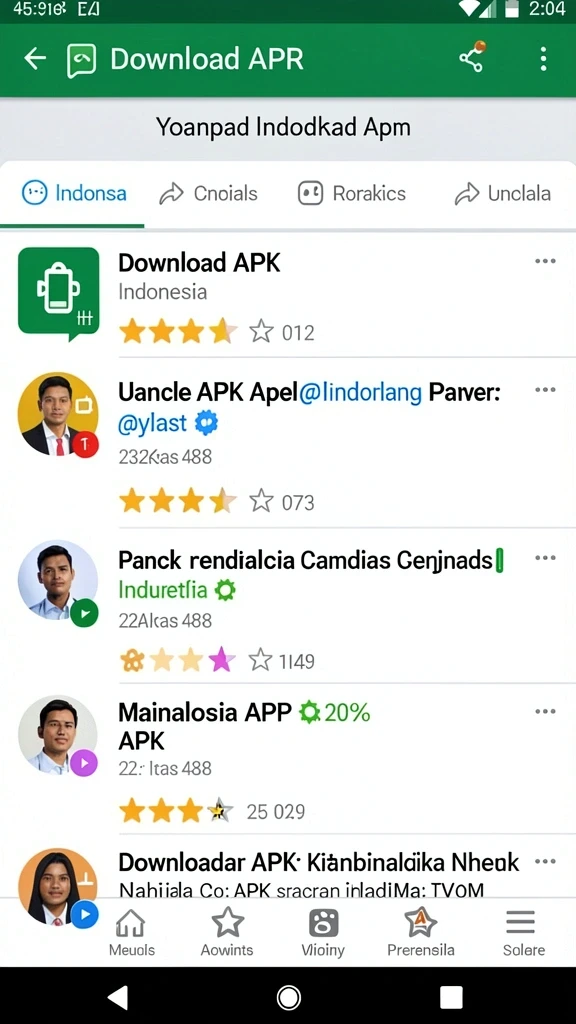Share this page via the share icon
Viewport: 576px width, 1024px height.
pyautogui.click(x=472, y=57)
